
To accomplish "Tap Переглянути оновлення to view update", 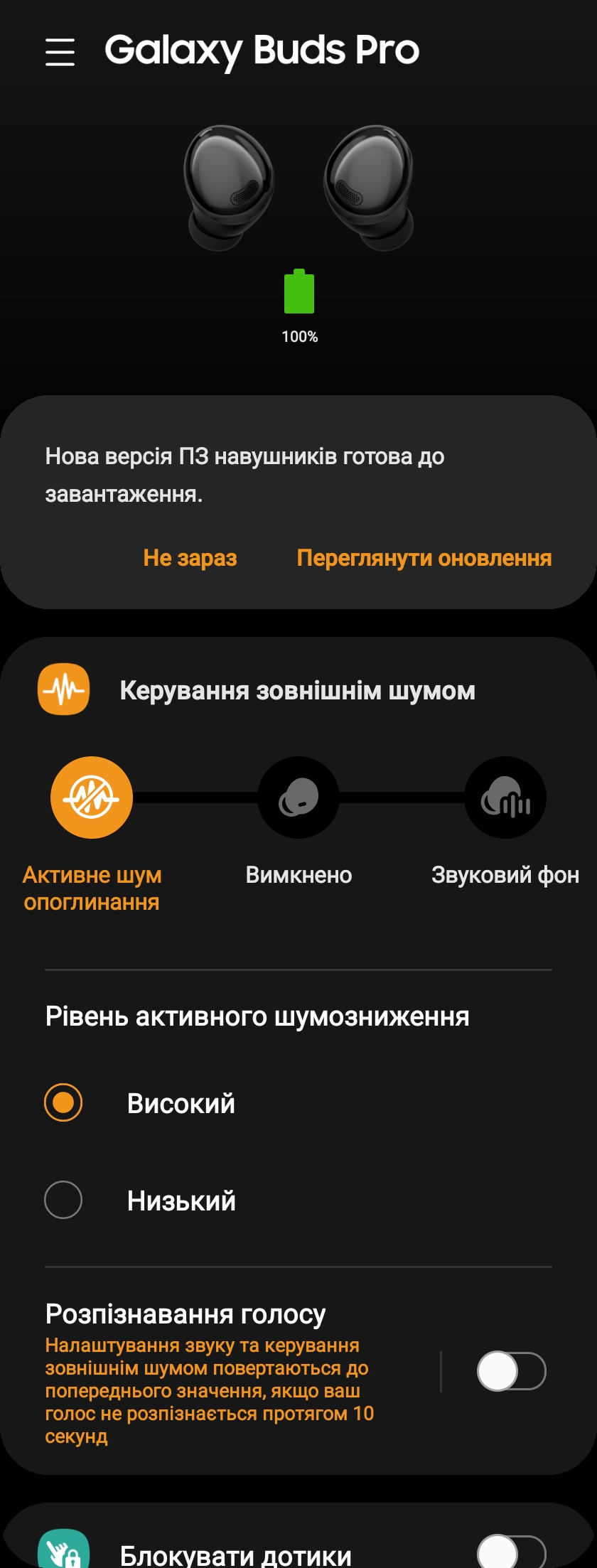I will 424,558.
